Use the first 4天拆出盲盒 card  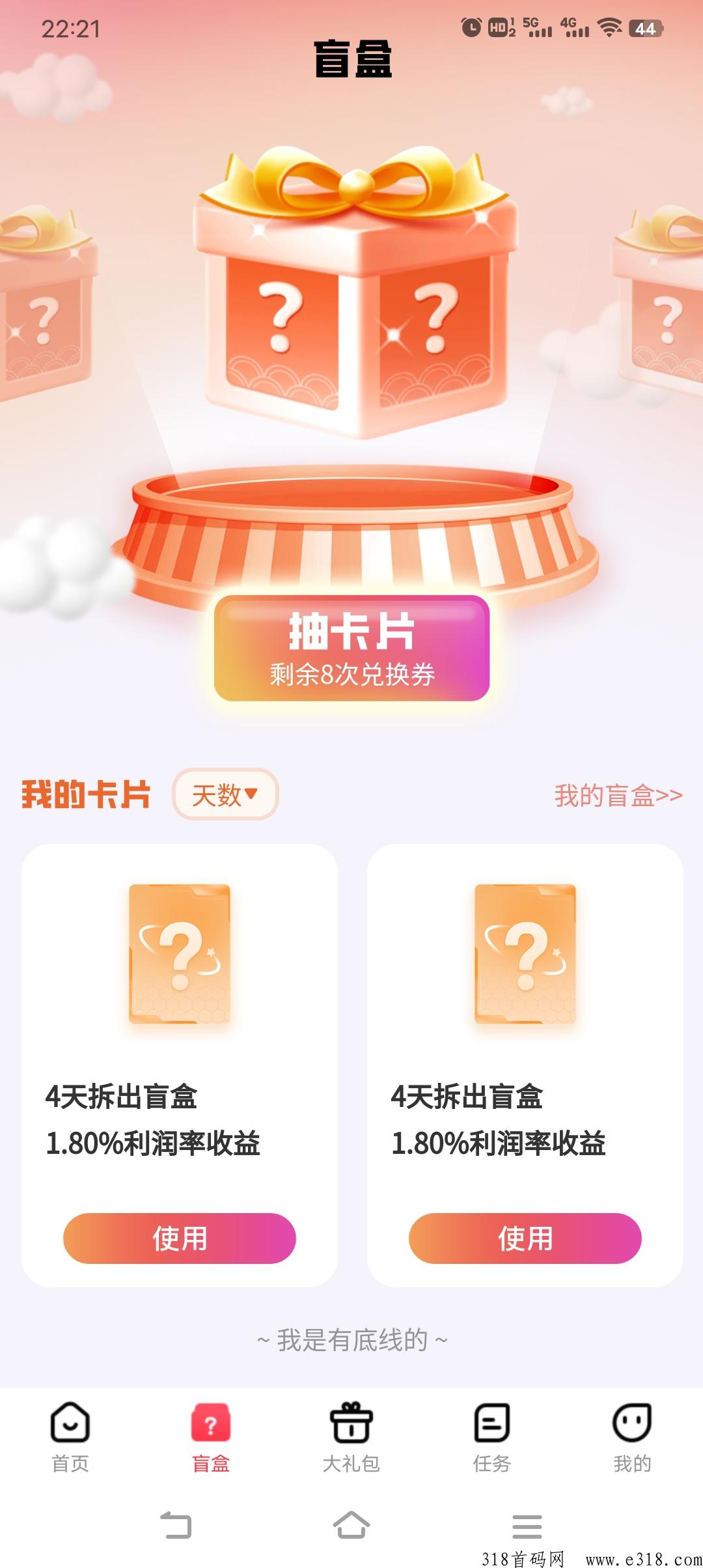179,1238
